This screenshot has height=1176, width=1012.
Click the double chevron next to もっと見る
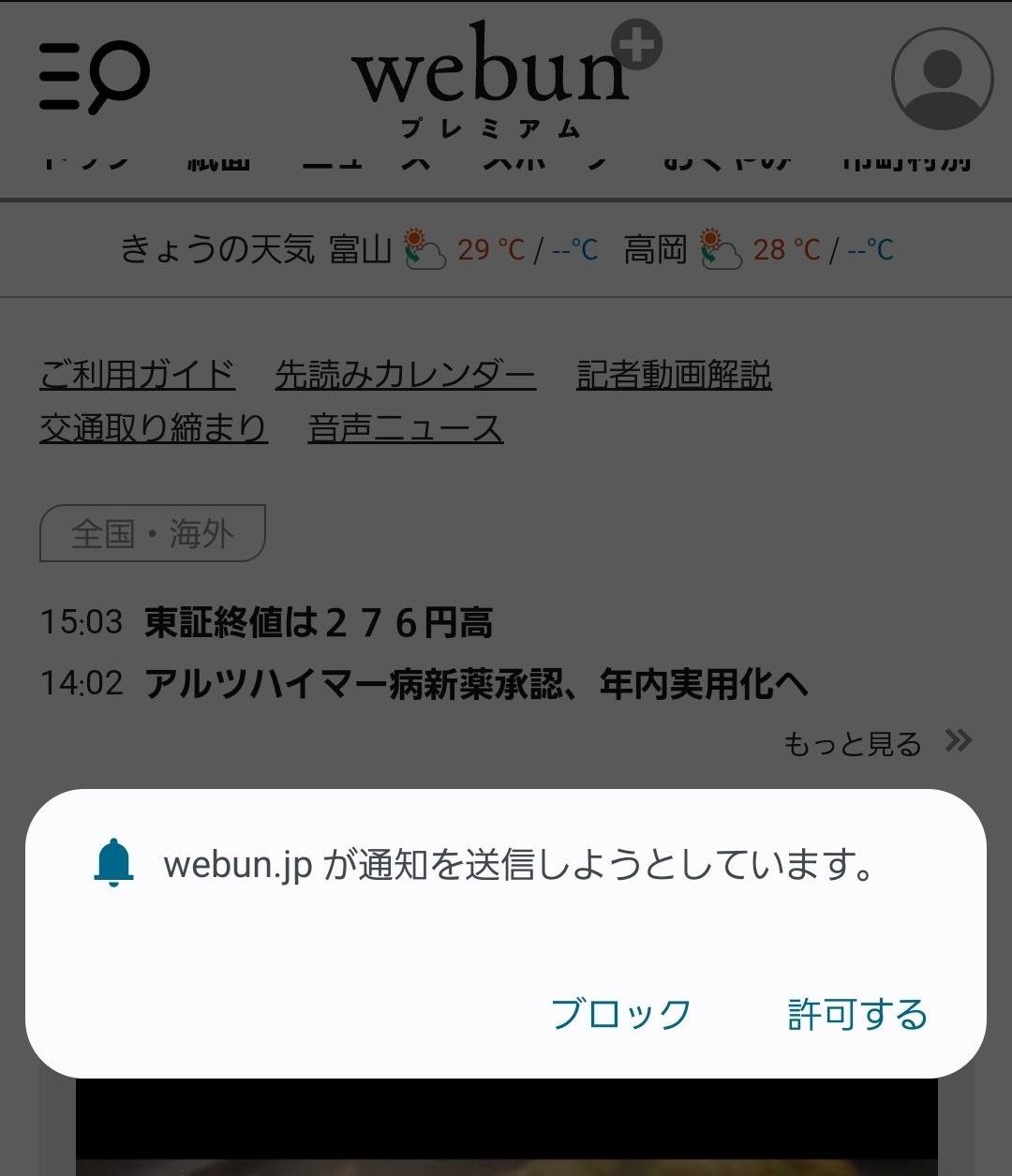(959, 741)
